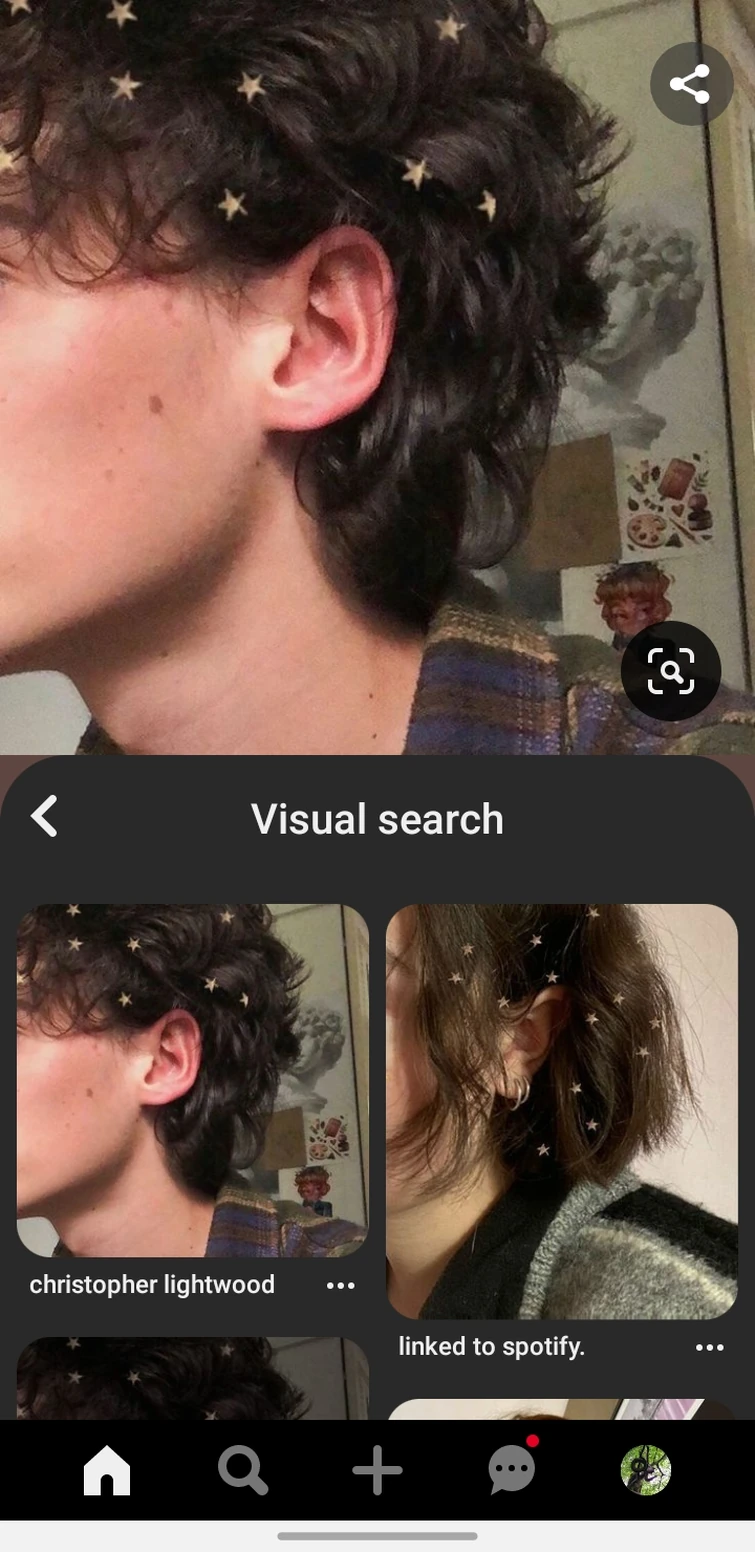Open options for christopher lightwood pin
Viewport: 755px width, 1552px height.
[341, 1286]
